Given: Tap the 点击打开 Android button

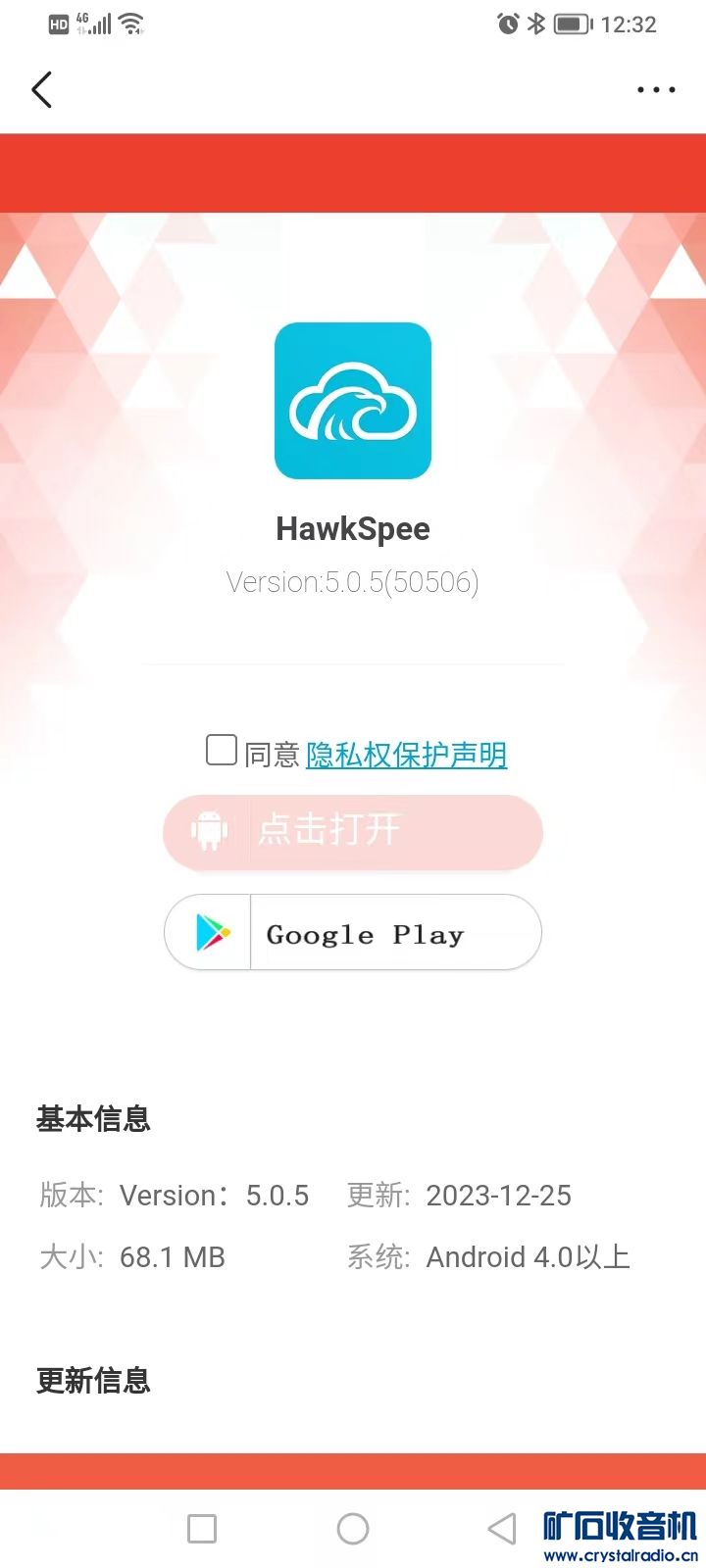Looking at the screenshot, I should [x=353, y=831].
